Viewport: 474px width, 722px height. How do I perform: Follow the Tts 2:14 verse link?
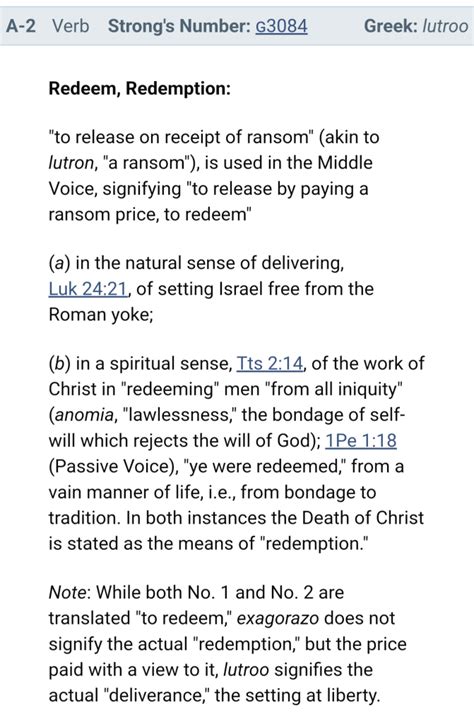click(269, 363)
